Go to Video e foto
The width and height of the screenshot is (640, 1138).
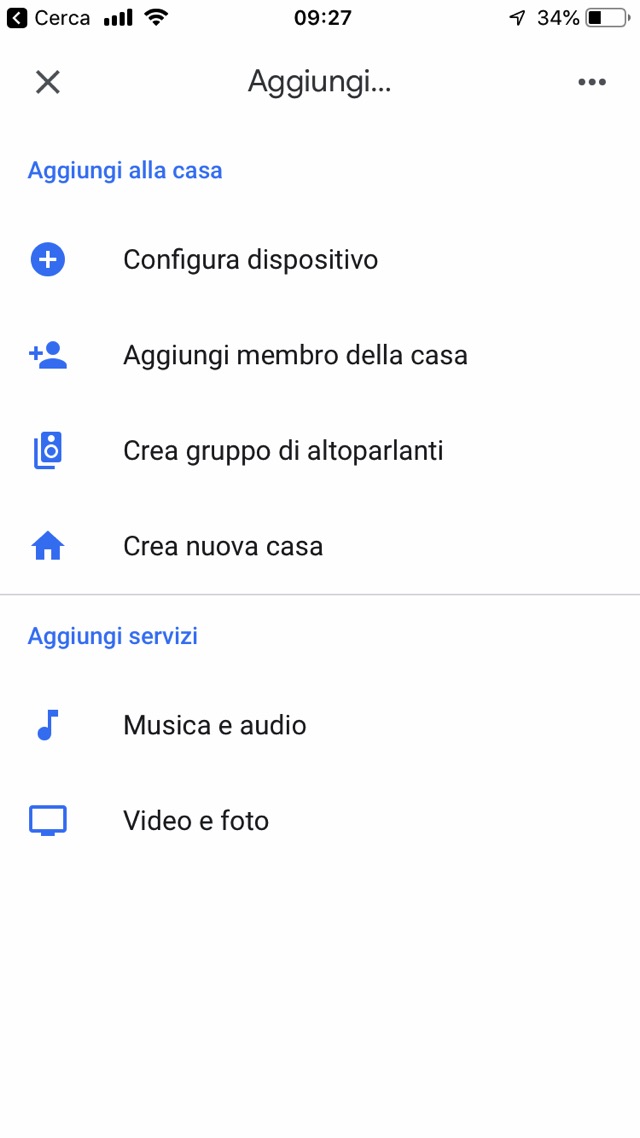196,821
